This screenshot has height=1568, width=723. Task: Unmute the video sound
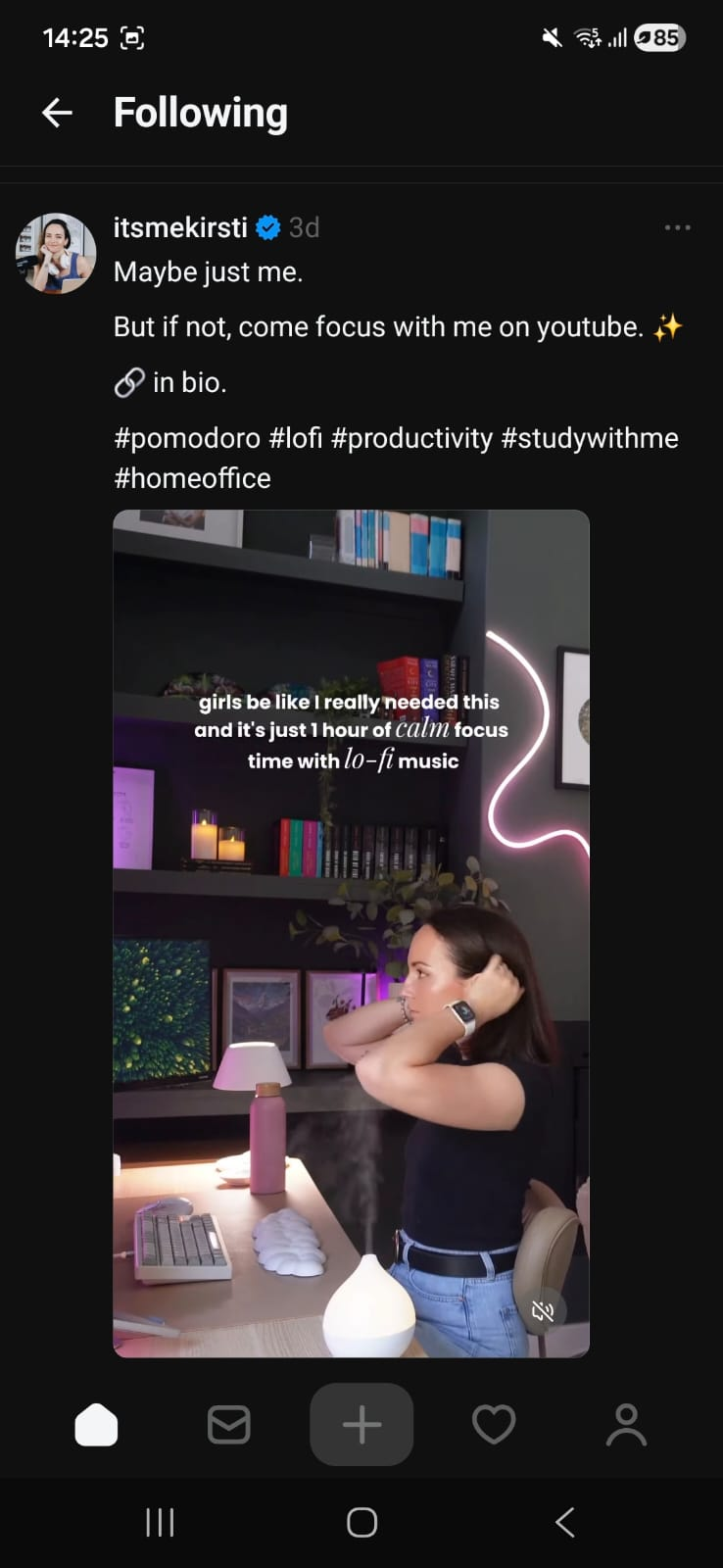(543, 1311)
